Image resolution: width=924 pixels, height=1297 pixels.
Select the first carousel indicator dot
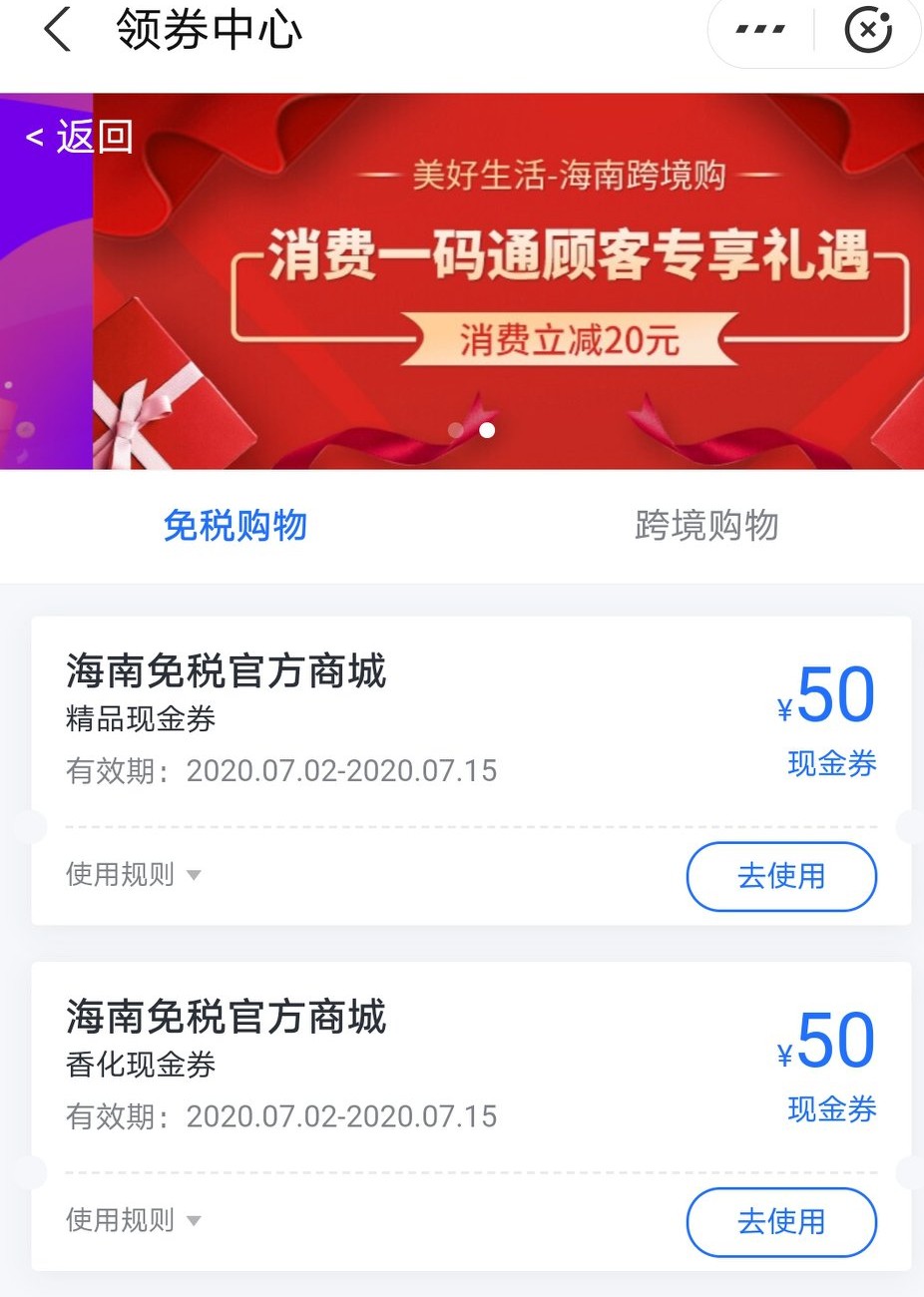click(x=457, y=429)
